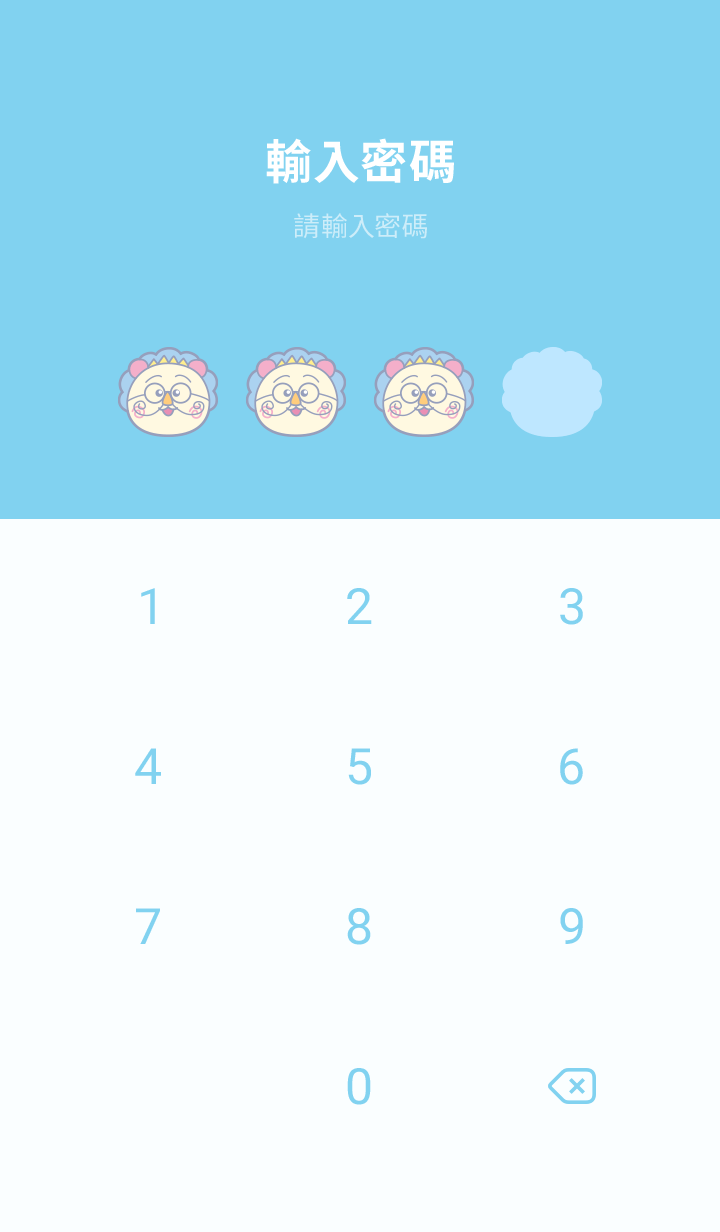The width and height of the screenshot is (720, 1232).
Task: Enter digit 0 on the keypad
Action: coord(359,1087)
